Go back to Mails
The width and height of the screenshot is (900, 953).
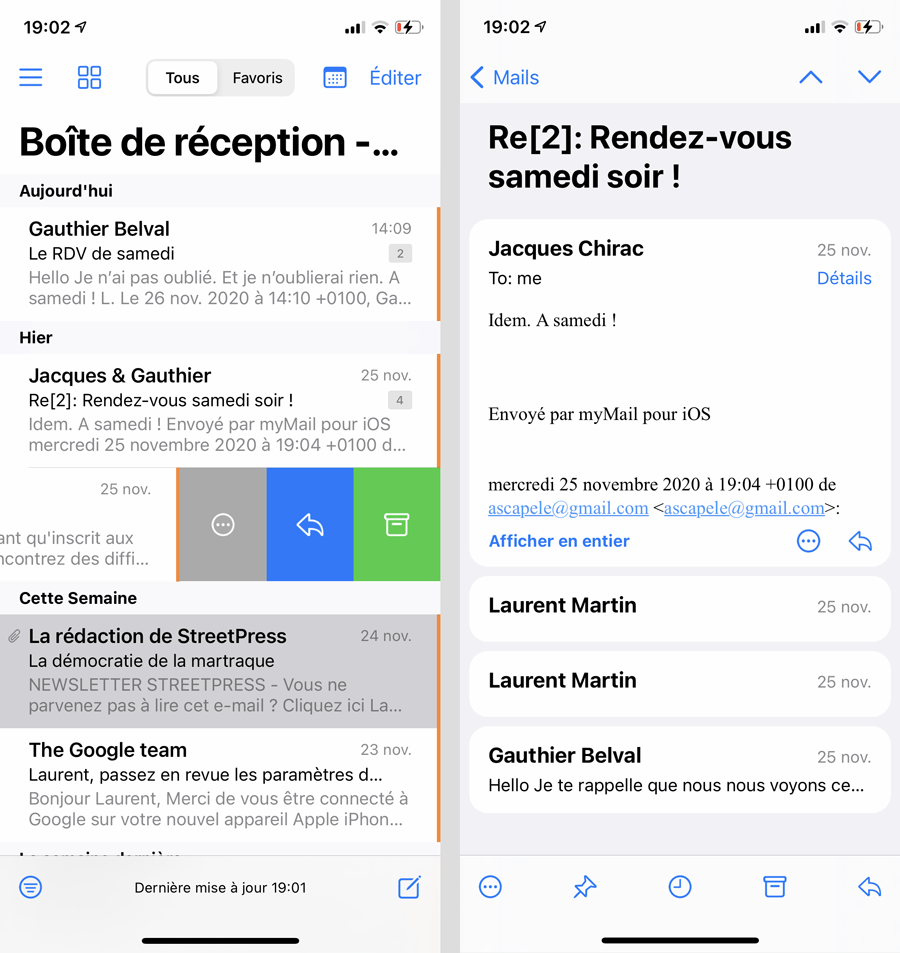point(505,78)
